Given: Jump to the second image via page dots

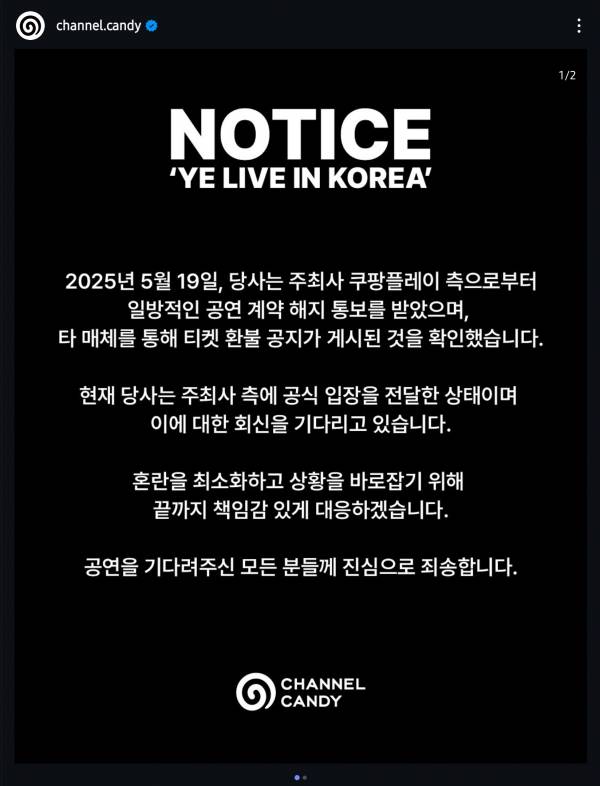Looking at the screenshot, I should (304, 777).
